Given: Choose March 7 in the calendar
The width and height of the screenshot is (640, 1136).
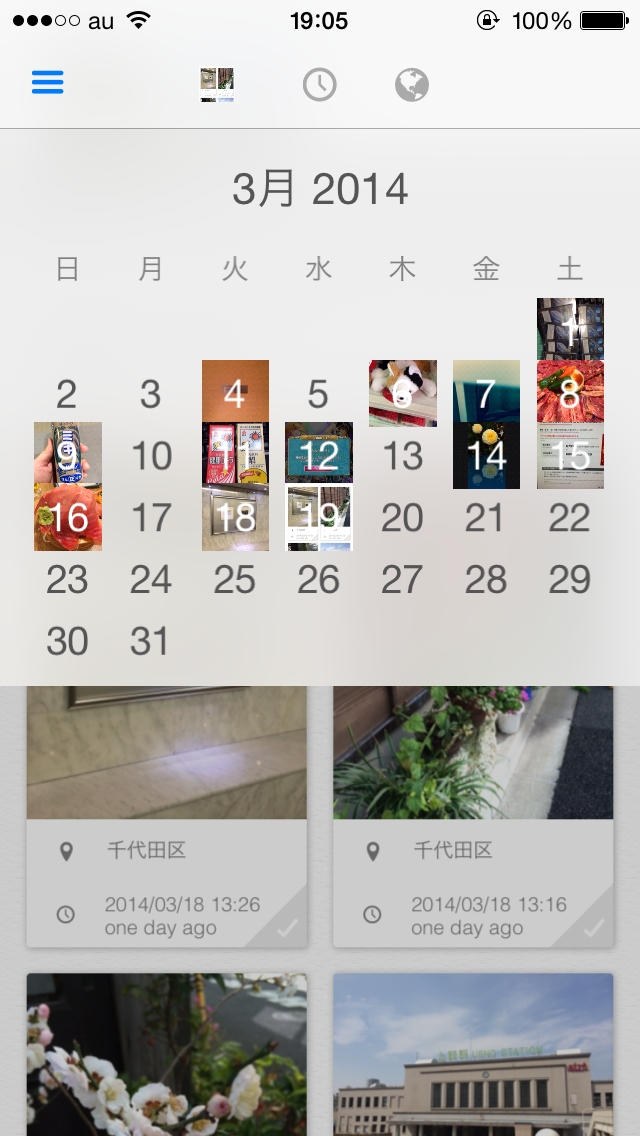Looking at the screenshot, I should tap(486, 393).
